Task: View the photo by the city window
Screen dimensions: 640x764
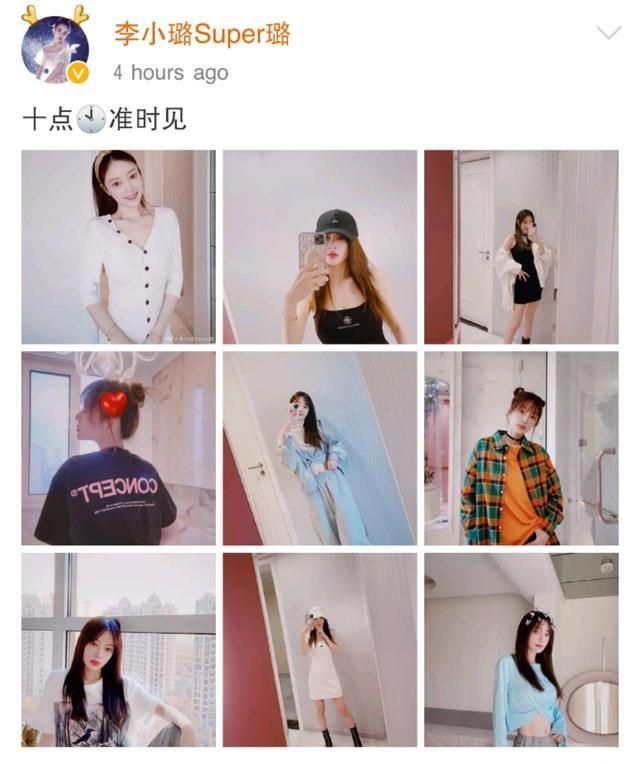Action: coord(118,650)
